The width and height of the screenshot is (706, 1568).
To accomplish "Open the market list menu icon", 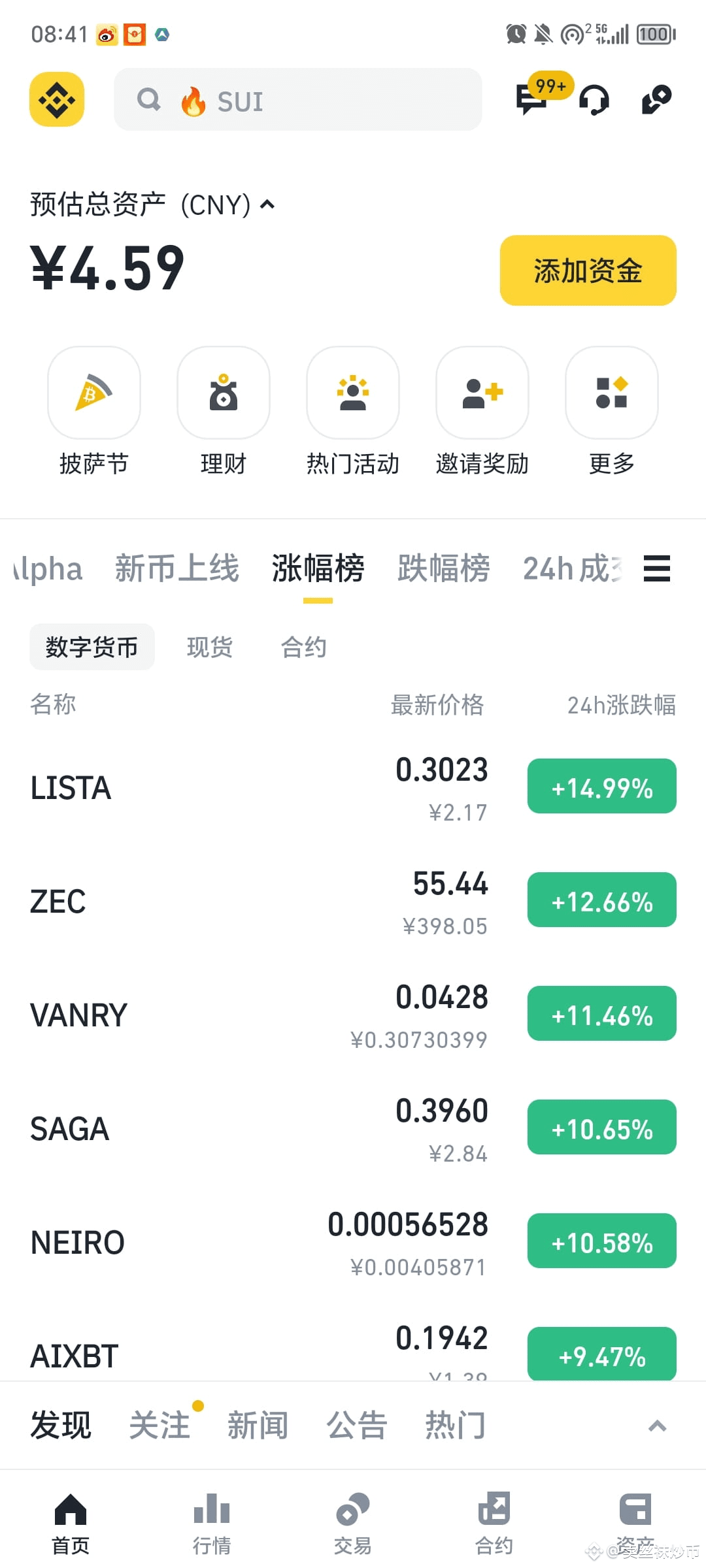I will pyautogui.click(x=657, y=568).
